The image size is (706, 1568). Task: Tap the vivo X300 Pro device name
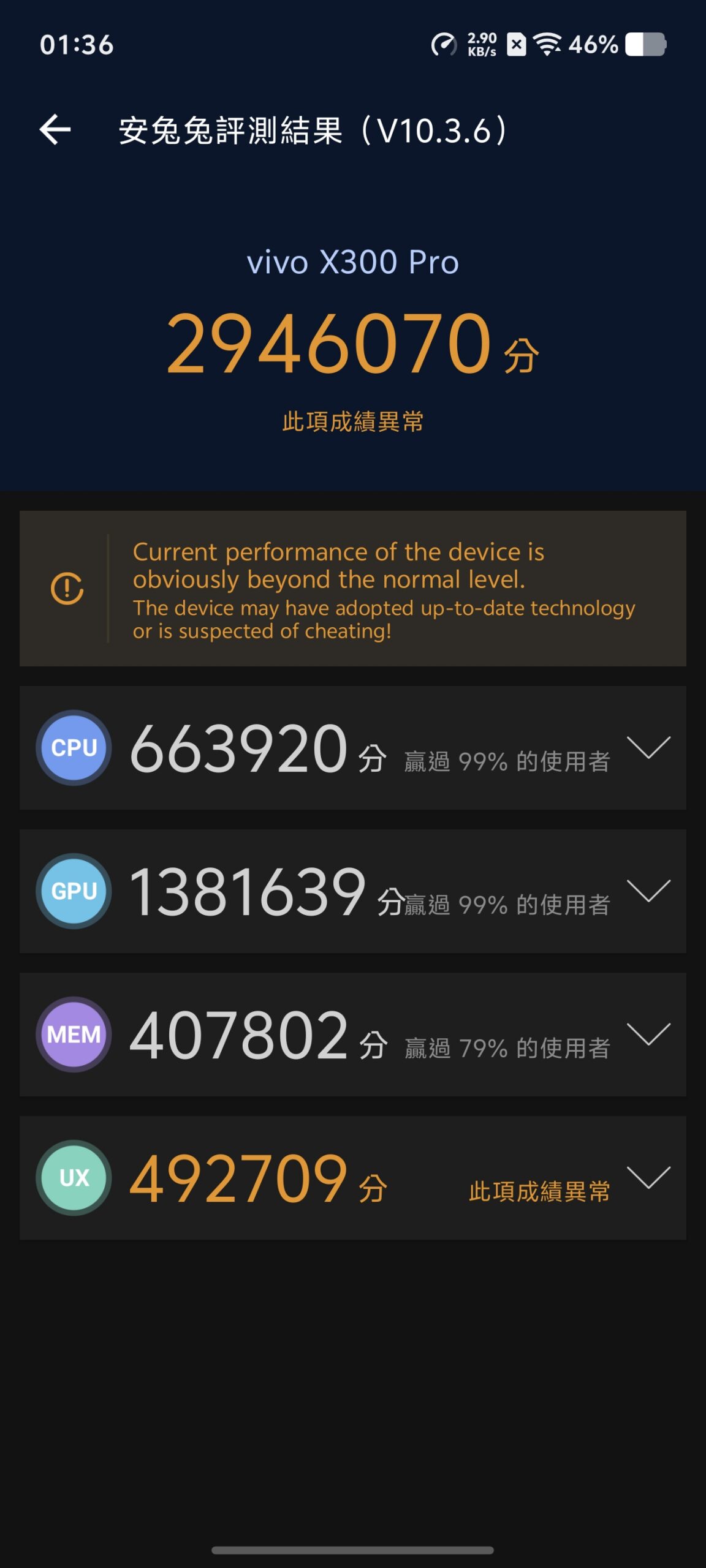click(353, 262)
